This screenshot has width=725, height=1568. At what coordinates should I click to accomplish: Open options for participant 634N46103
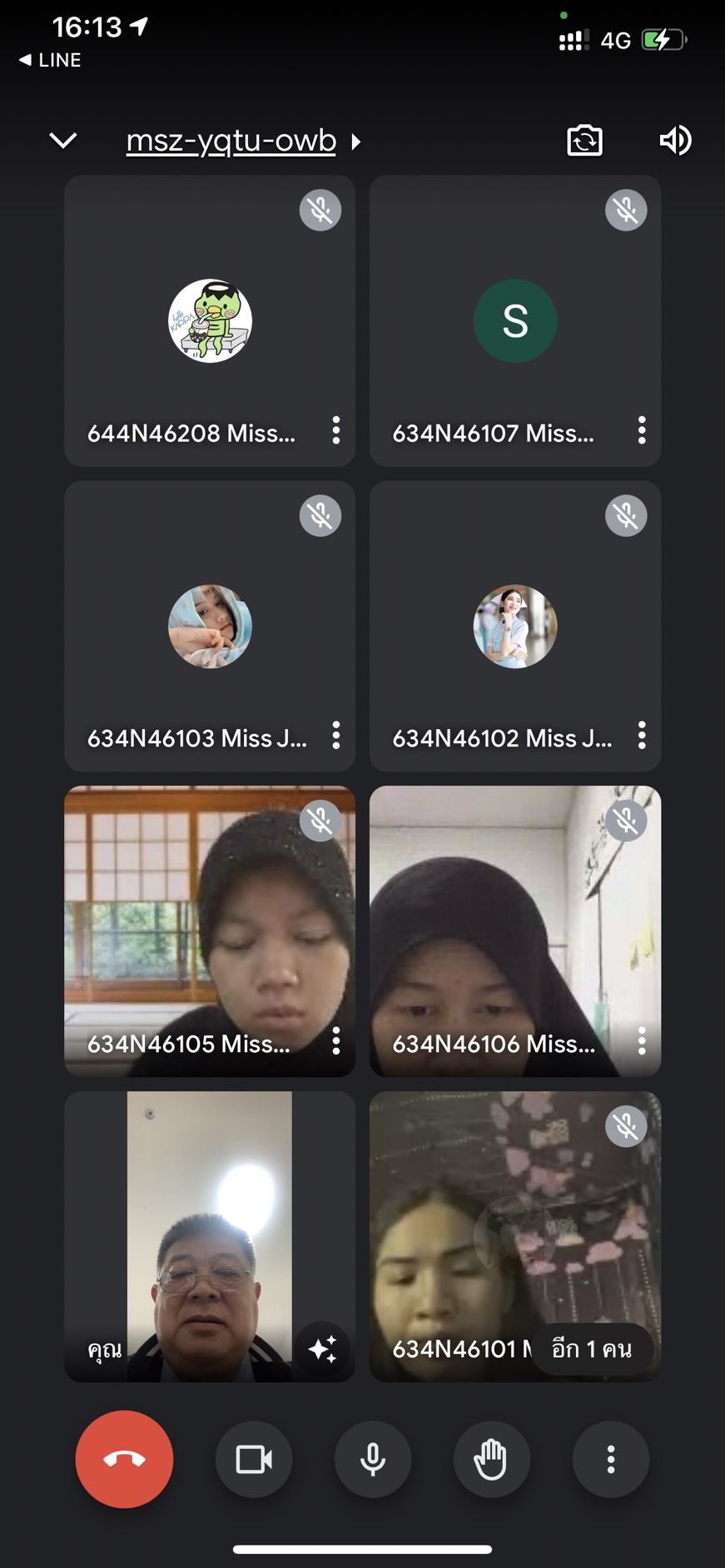pyautogui.click(x=336, y=736)
